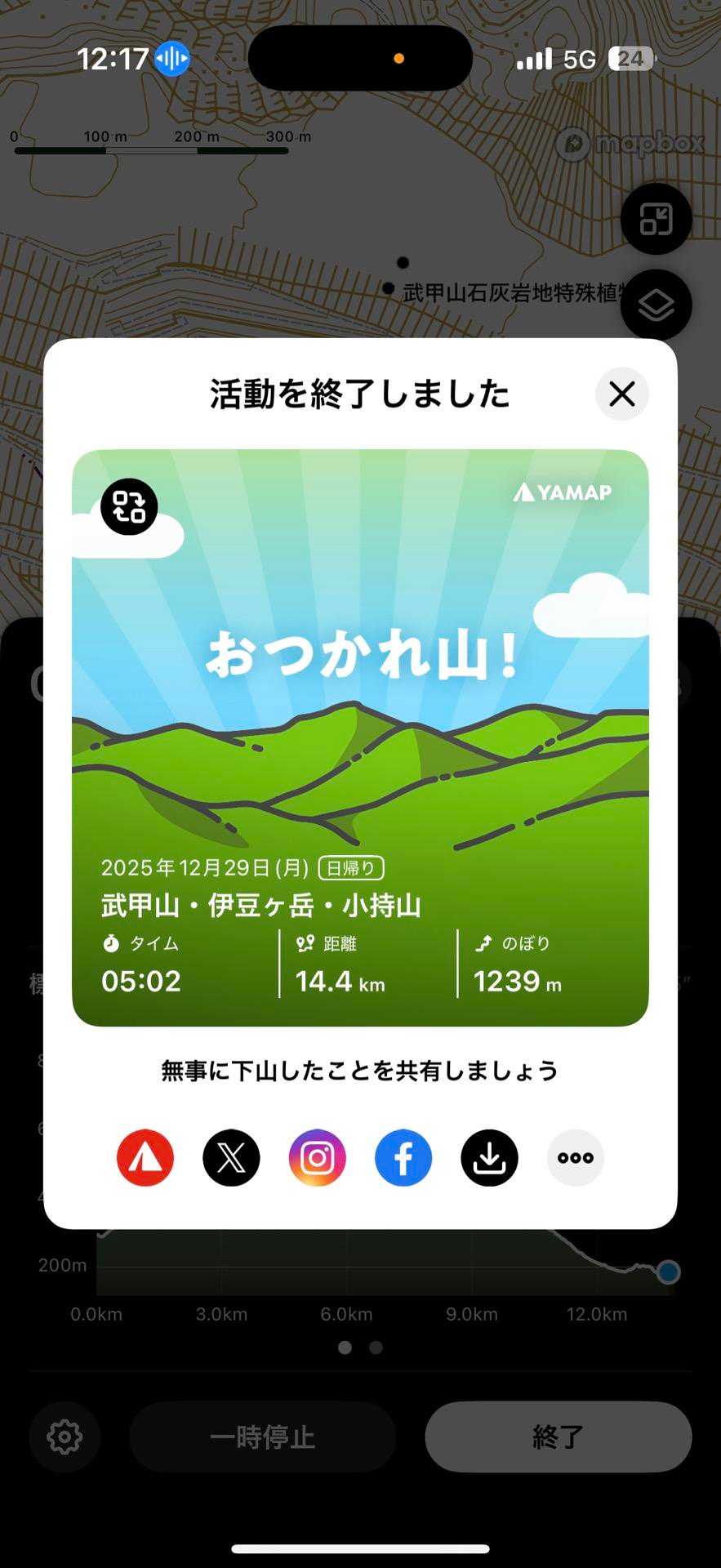This screenshot has width=721, height=1568.
Task: Open more sharing options
Action: (x=576, y=1157)
